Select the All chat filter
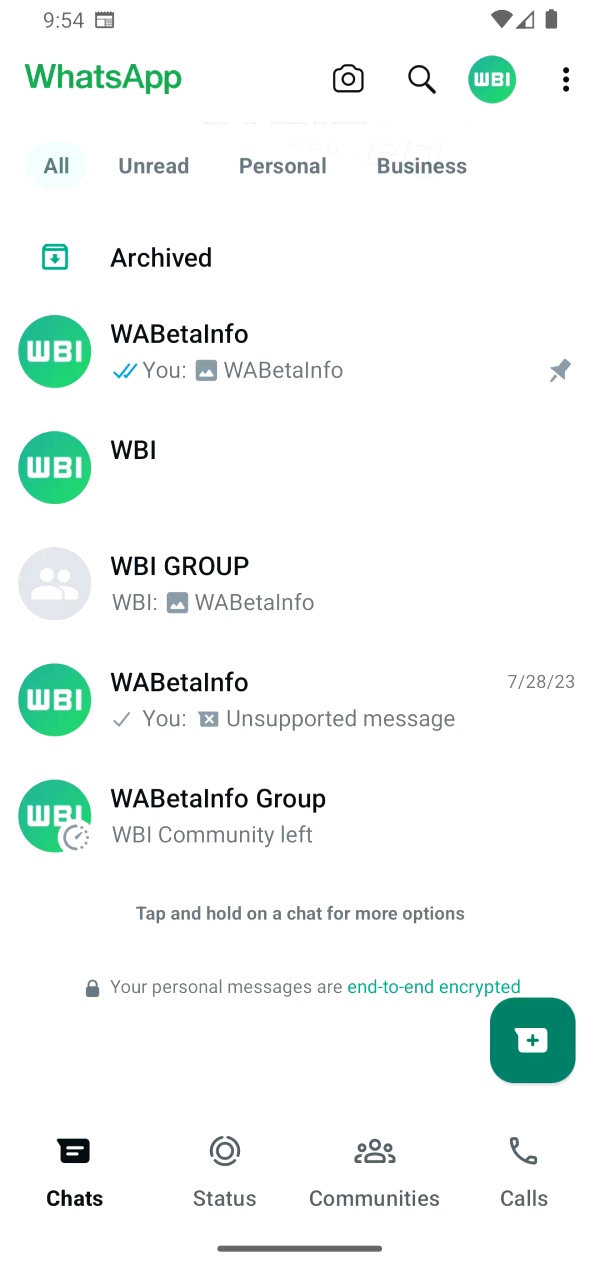 click(56, 166)
